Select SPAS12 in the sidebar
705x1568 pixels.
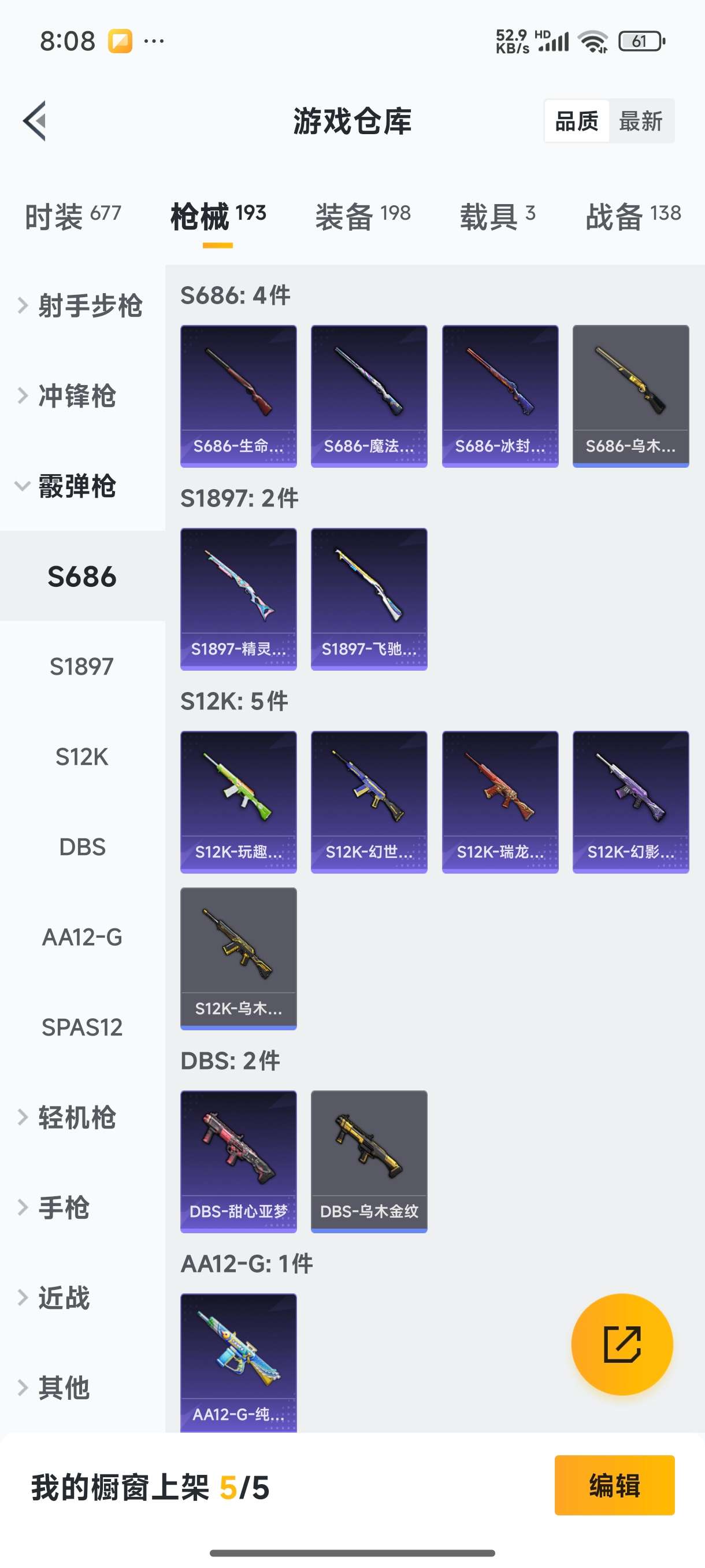coord(81,1027)
